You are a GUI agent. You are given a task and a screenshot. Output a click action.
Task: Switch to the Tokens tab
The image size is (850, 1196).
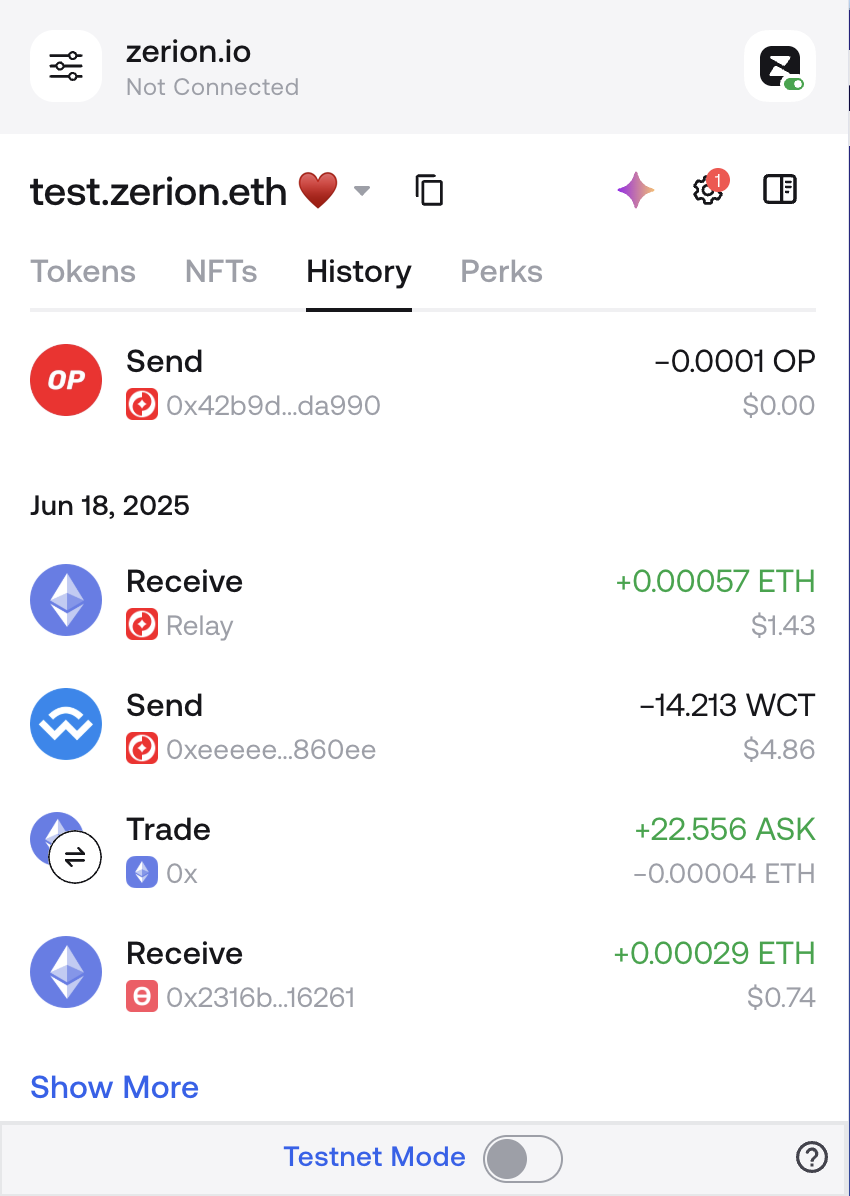(x=83, y=272)
